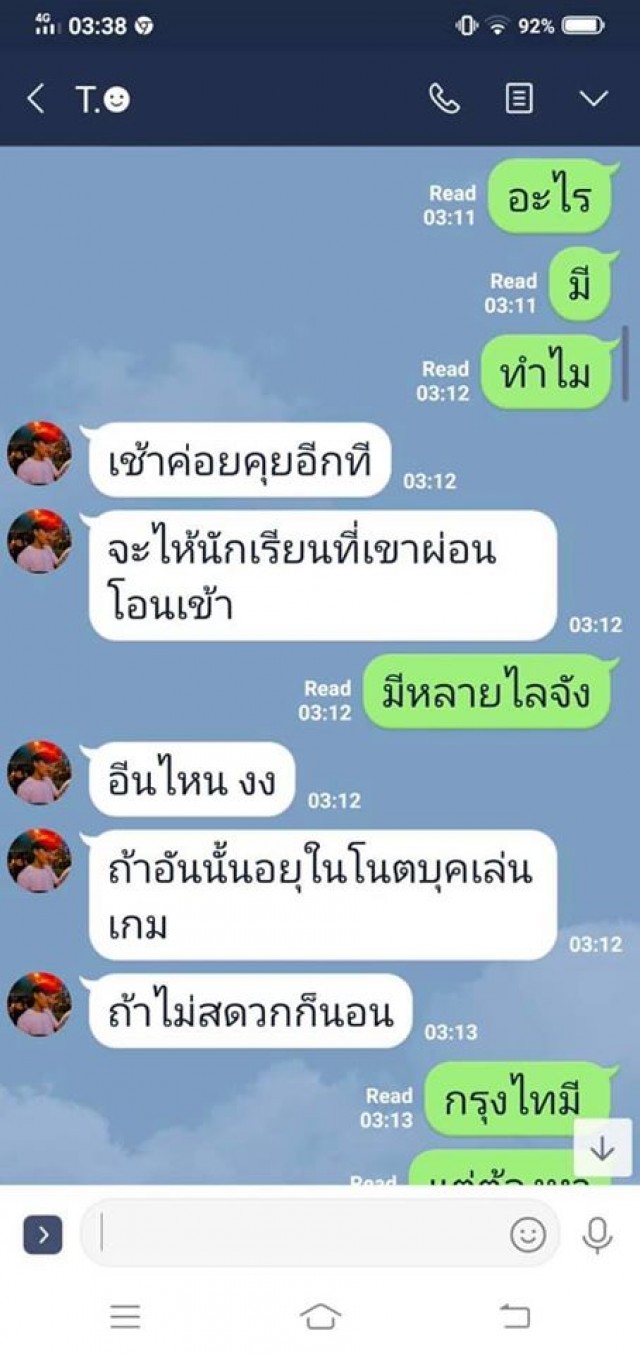Expand the chat options chevron
Screen dimensions: 640x1354
coord(594,99)
